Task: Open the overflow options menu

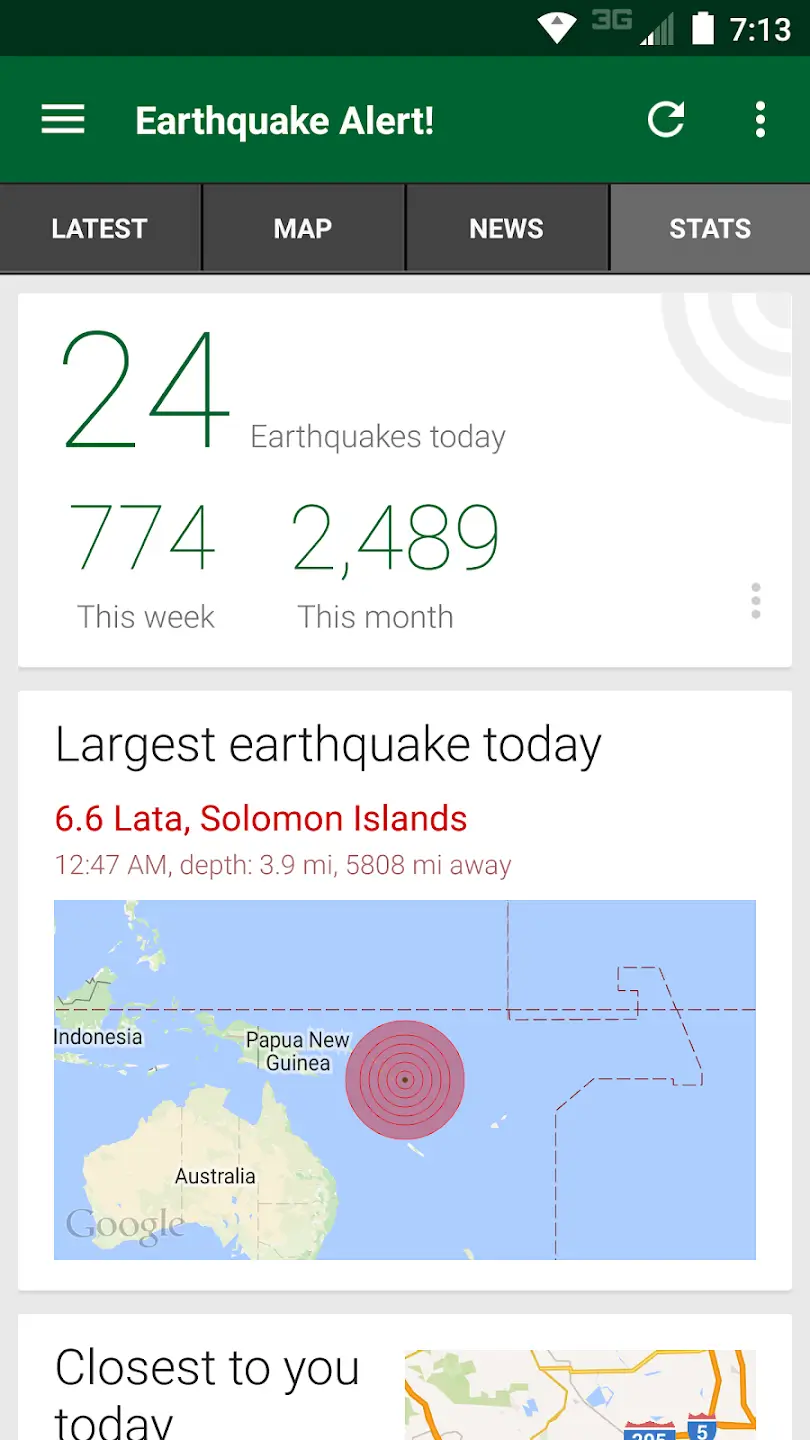Action: coord(760,119)
